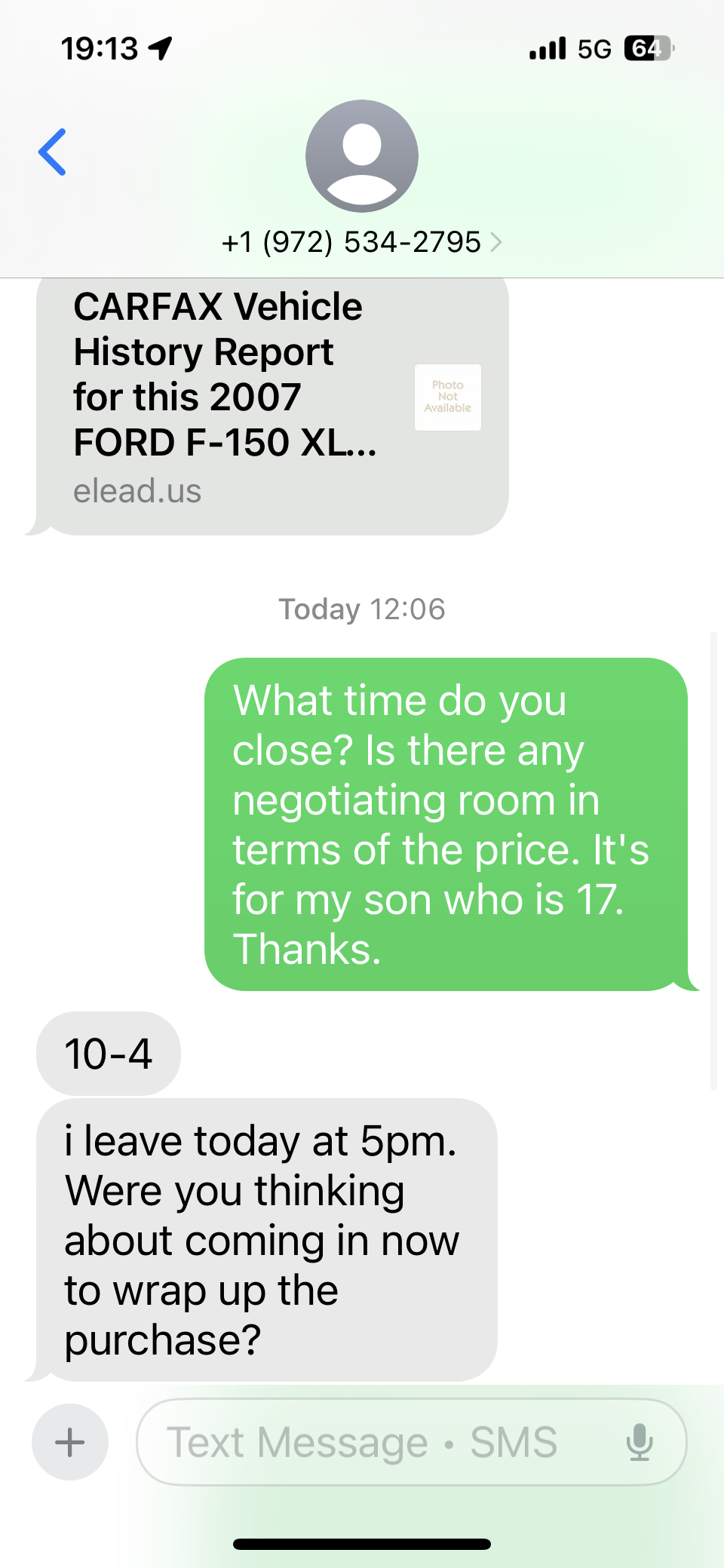The height and width of the screenshot is (1568, 724).
Task: Start dictation with the microphone icon
Action: pos(640,1442)
